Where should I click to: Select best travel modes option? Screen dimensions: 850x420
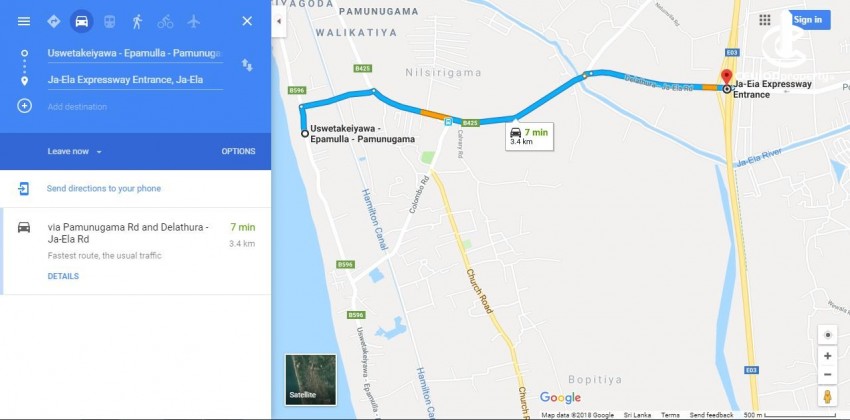pyautogui.click(x=53, y=21)
